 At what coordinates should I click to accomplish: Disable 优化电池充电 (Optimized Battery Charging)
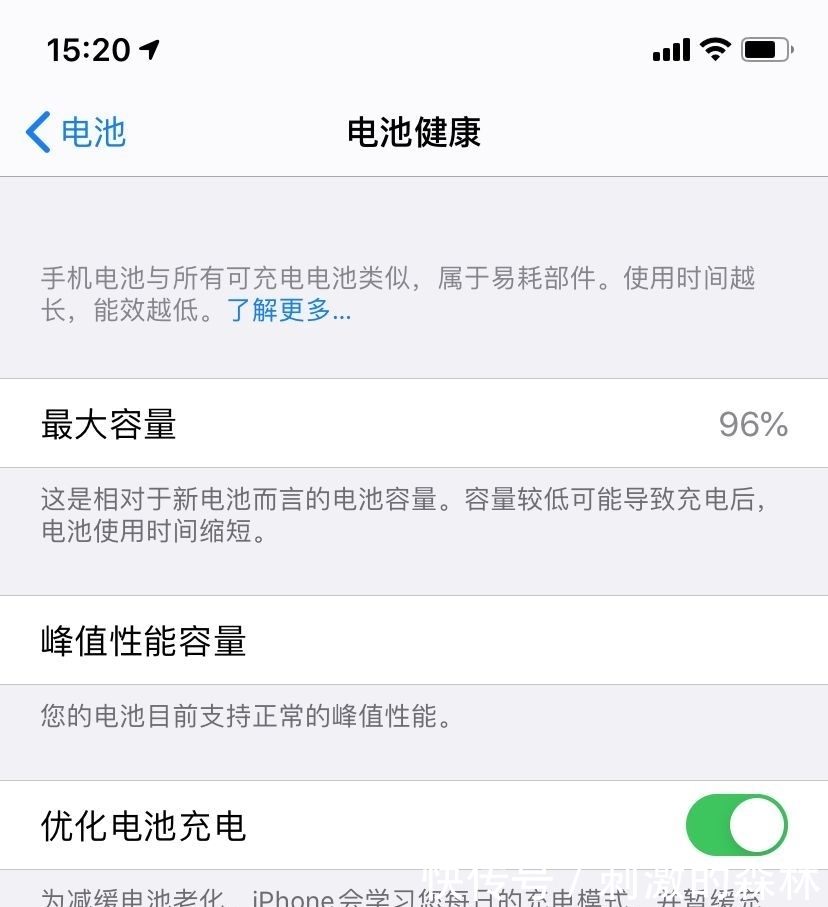pyautogui.click(x=737, y=825)
